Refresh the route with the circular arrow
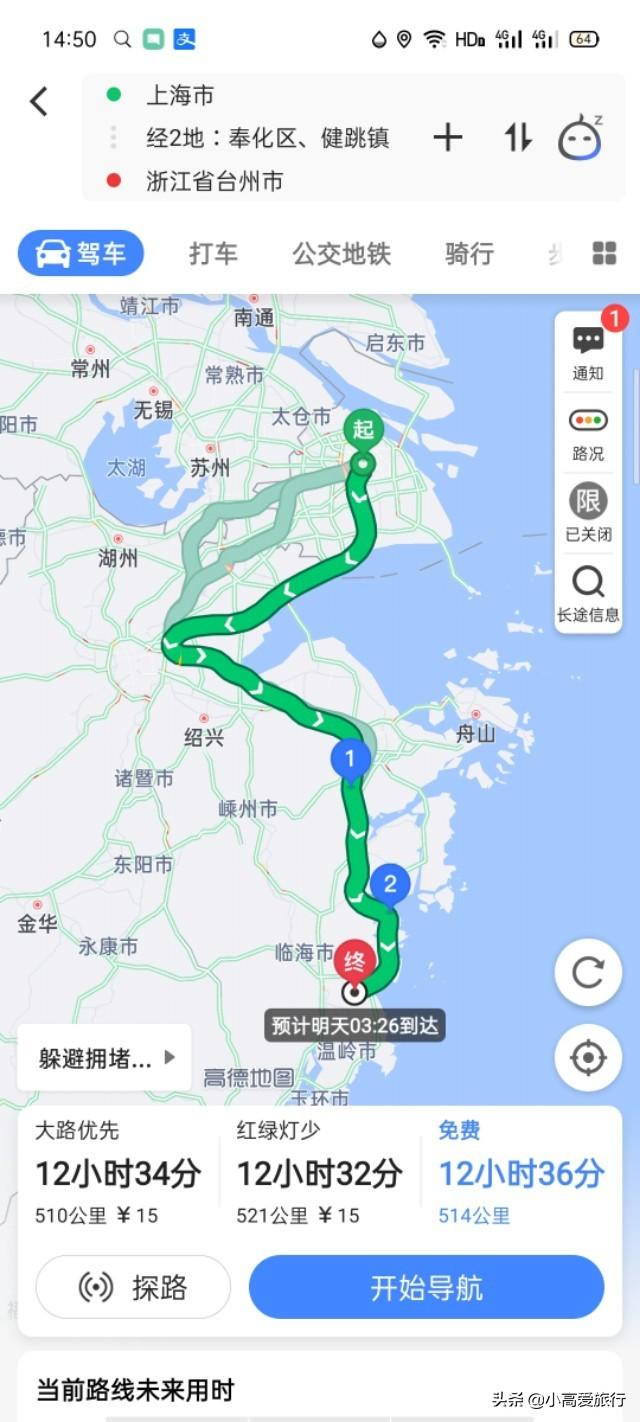The height and width of the screenshot is (1422, 640). (x=588, y=973)
